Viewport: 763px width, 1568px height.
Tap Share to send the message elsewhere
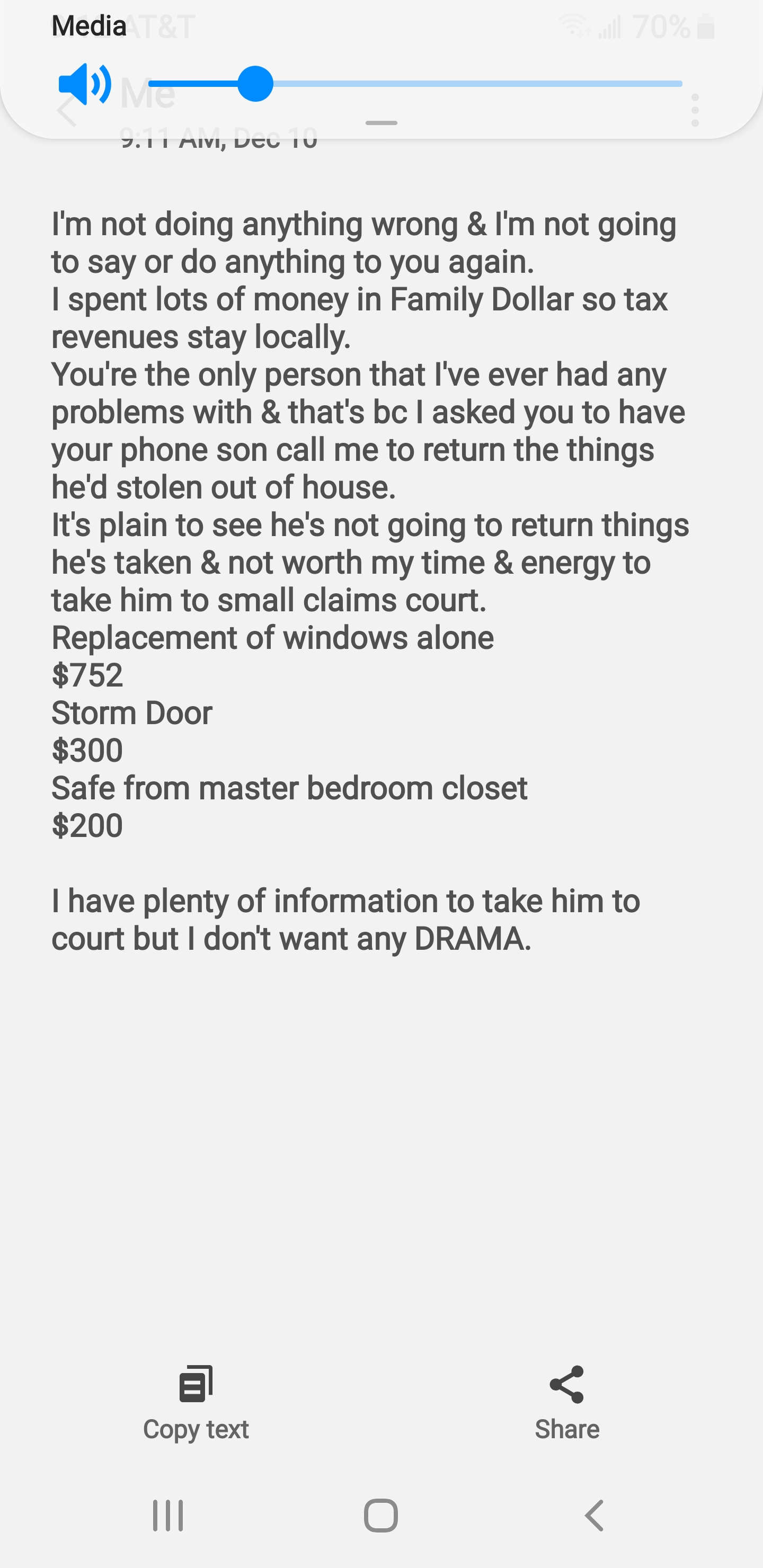pos(567,1430)
